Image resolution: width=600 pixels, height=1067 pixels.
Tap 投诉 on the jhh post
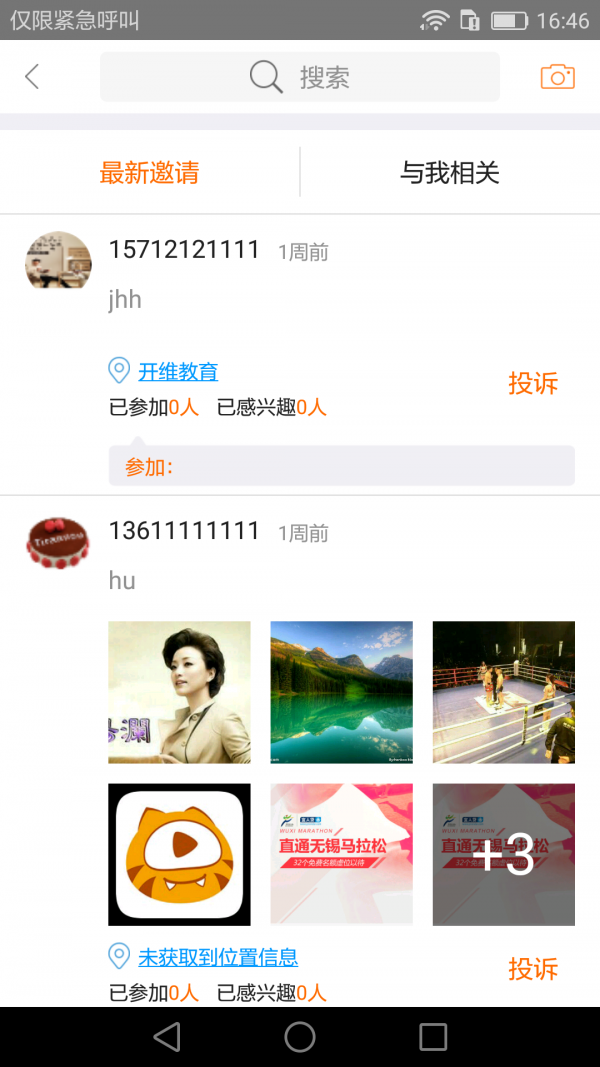532,383
